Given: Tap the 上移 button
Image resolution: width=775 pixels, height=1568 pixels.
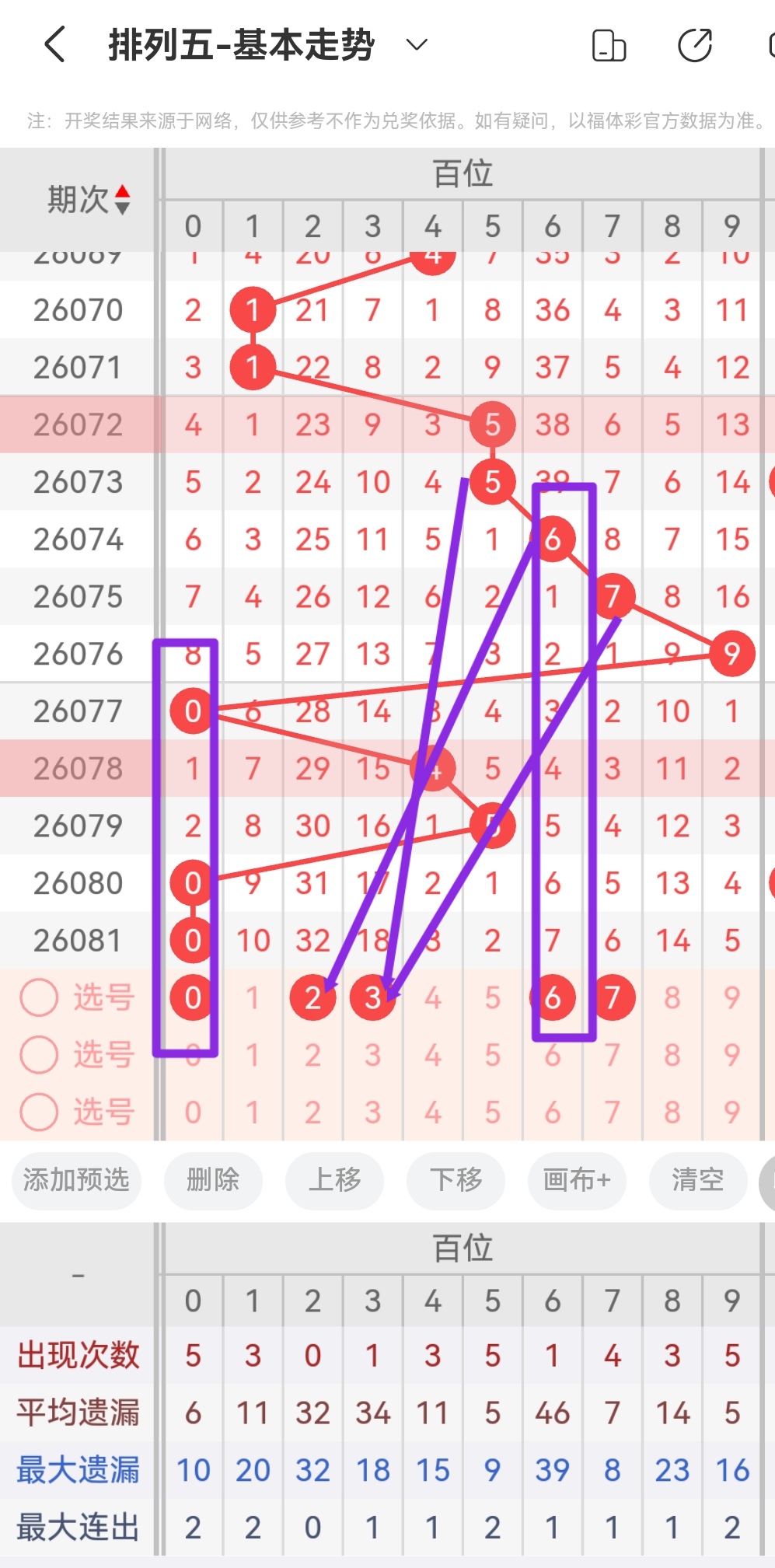Looking at the screenshot, I should (x=334, y=1181).
